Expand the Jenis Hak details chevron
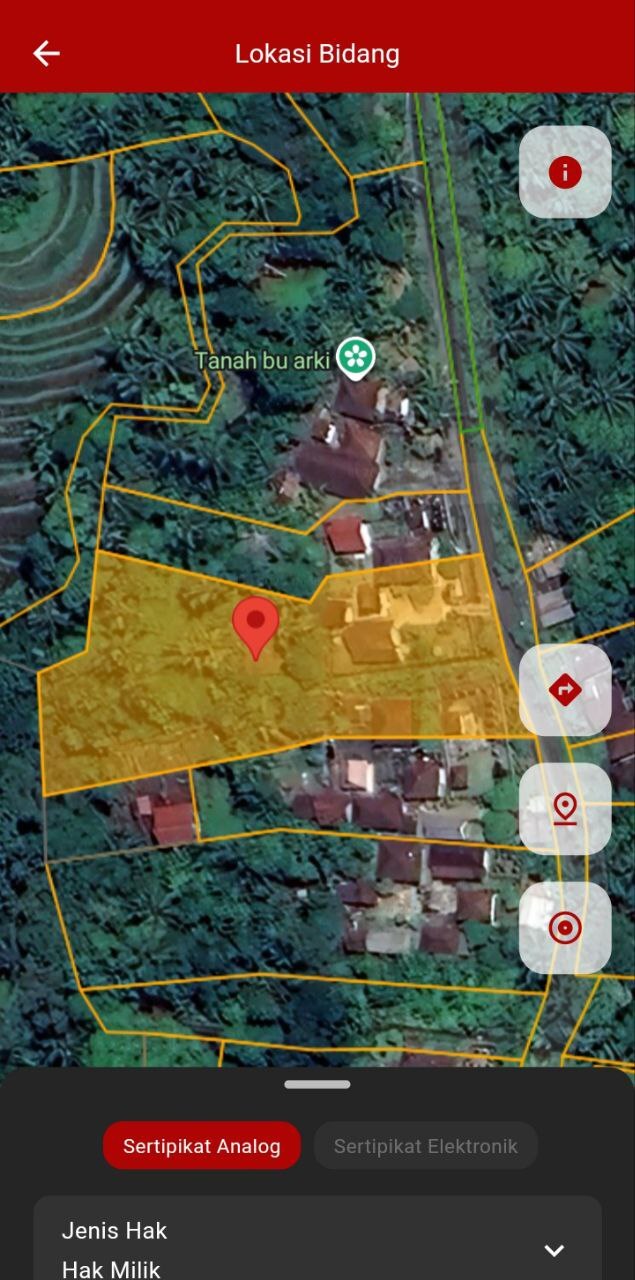This screenshot has width=635, height=1280. (554, 1250)
